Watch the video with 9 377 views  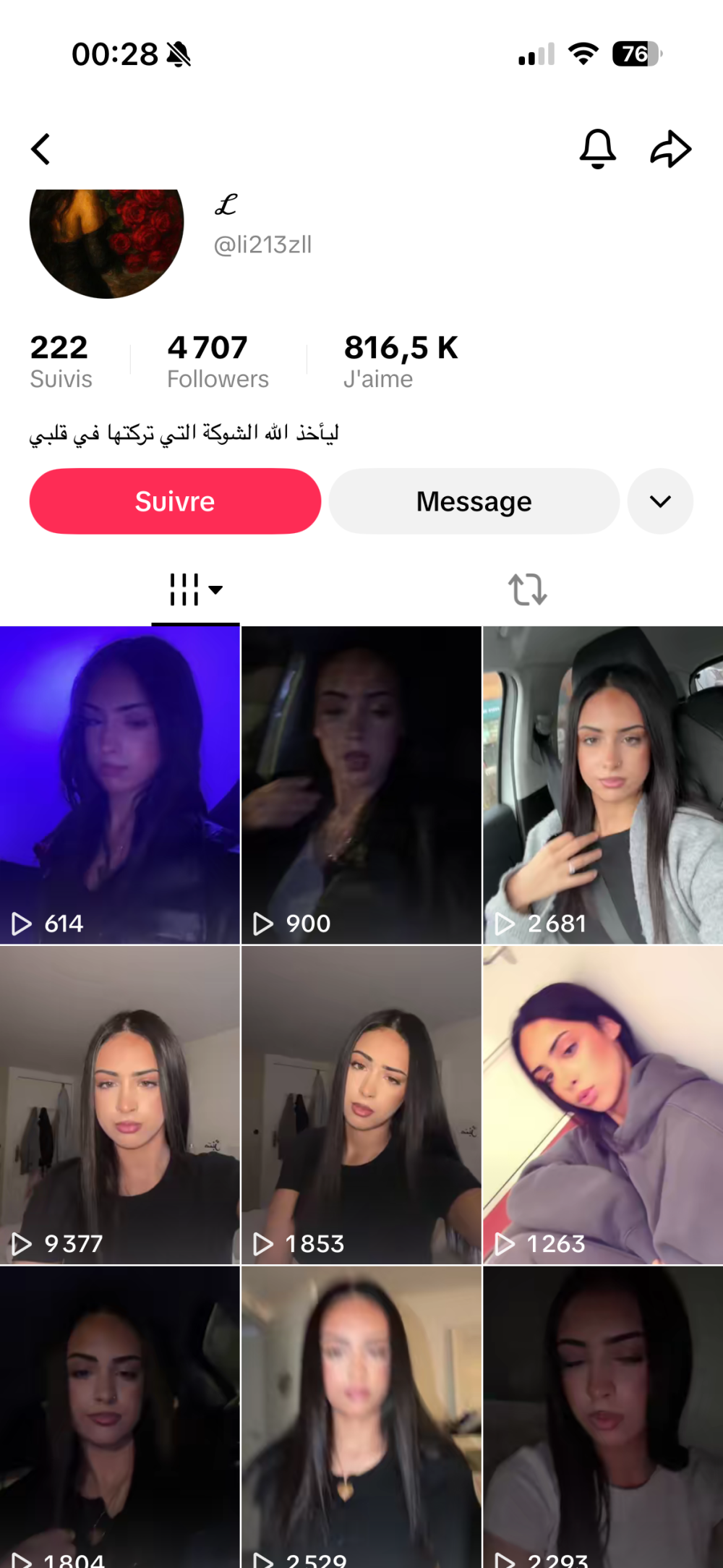[119, 1104]
